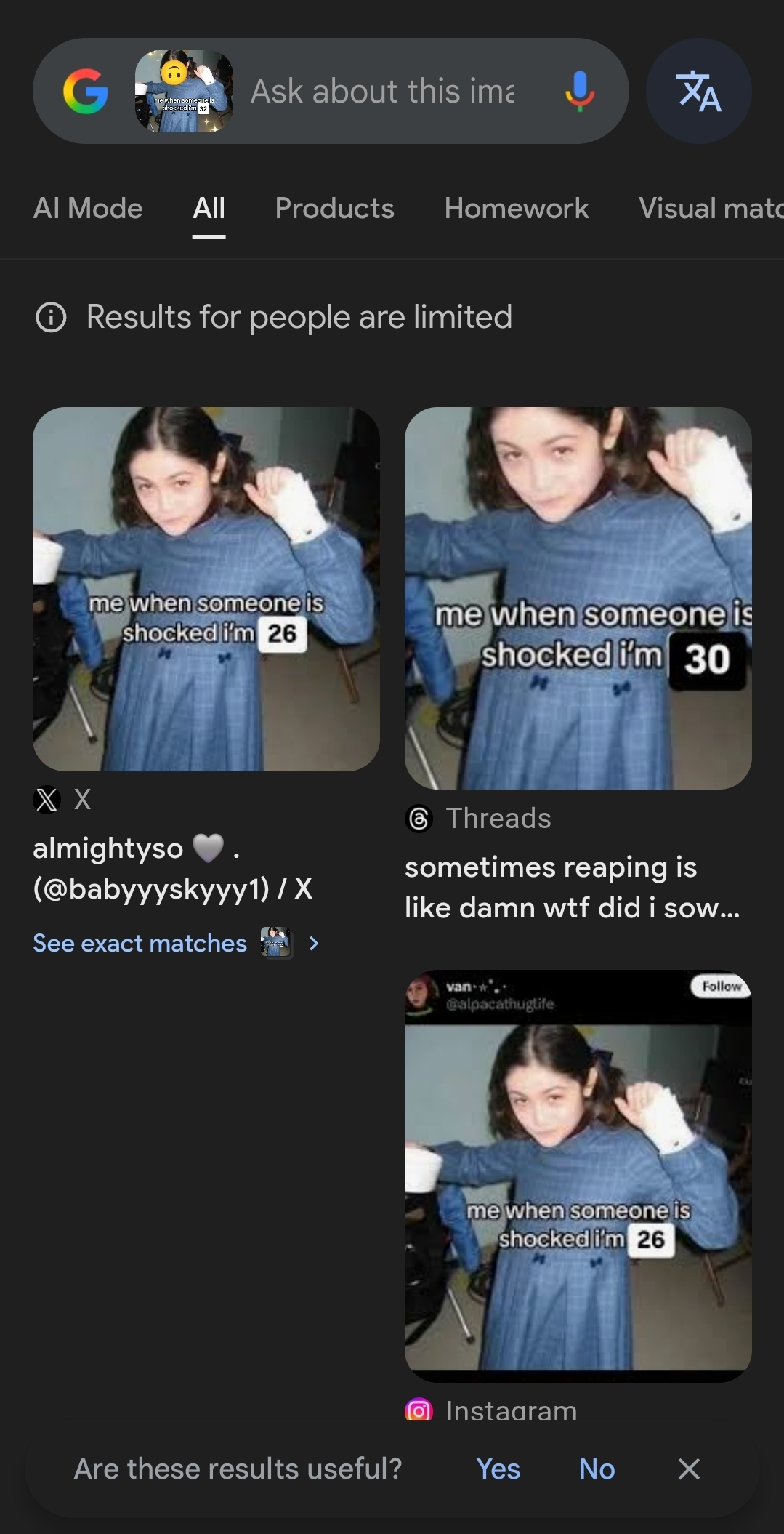Open the translate button
784x1534 pixels.
[x=699, y=91]
